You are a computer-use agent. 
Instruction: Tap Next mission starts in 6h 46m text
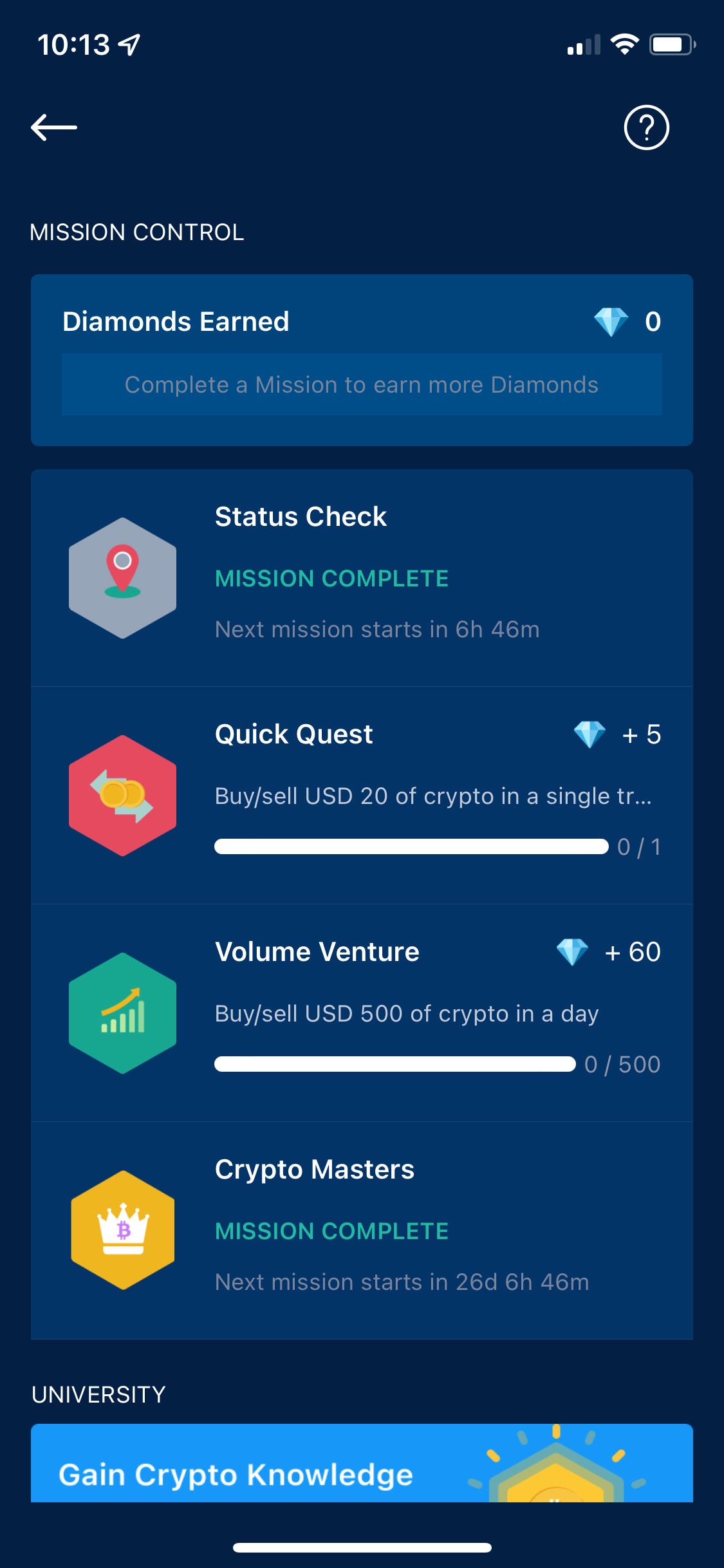pos(378,629)
